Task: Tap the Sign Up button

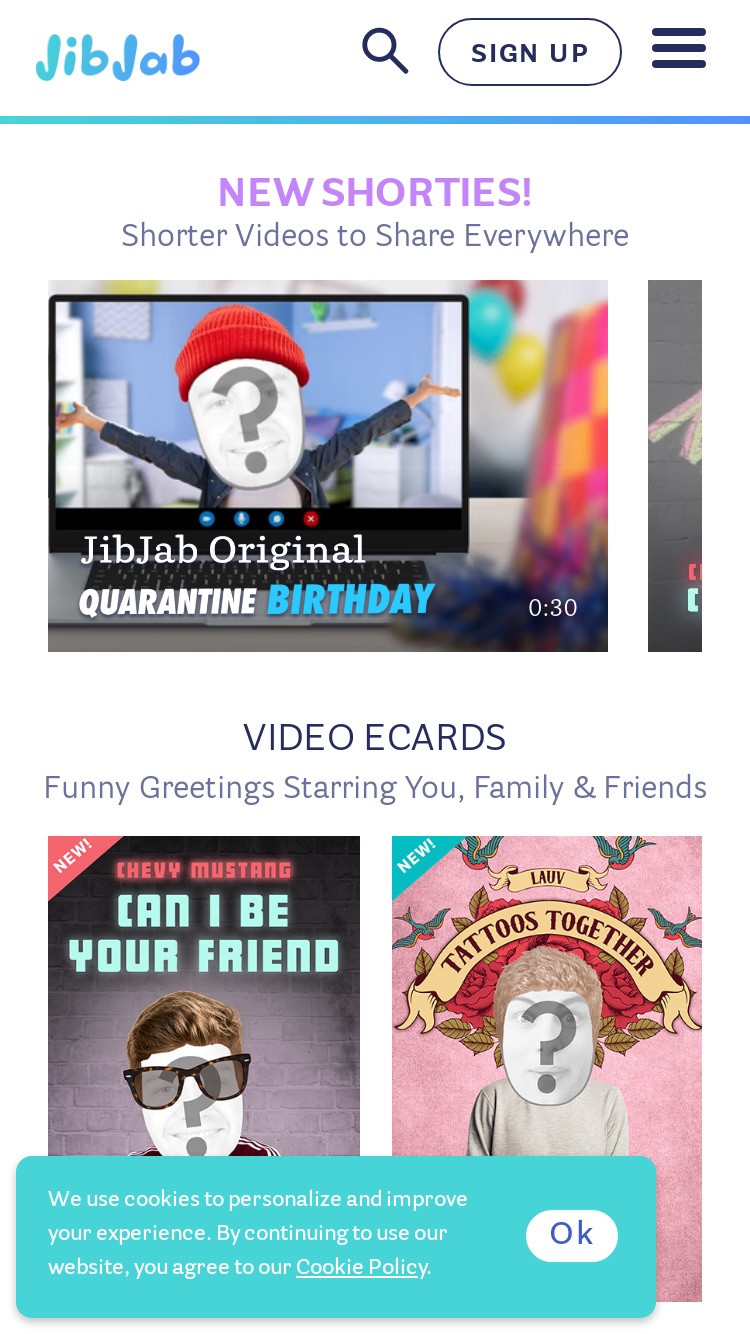Action: 530,52
